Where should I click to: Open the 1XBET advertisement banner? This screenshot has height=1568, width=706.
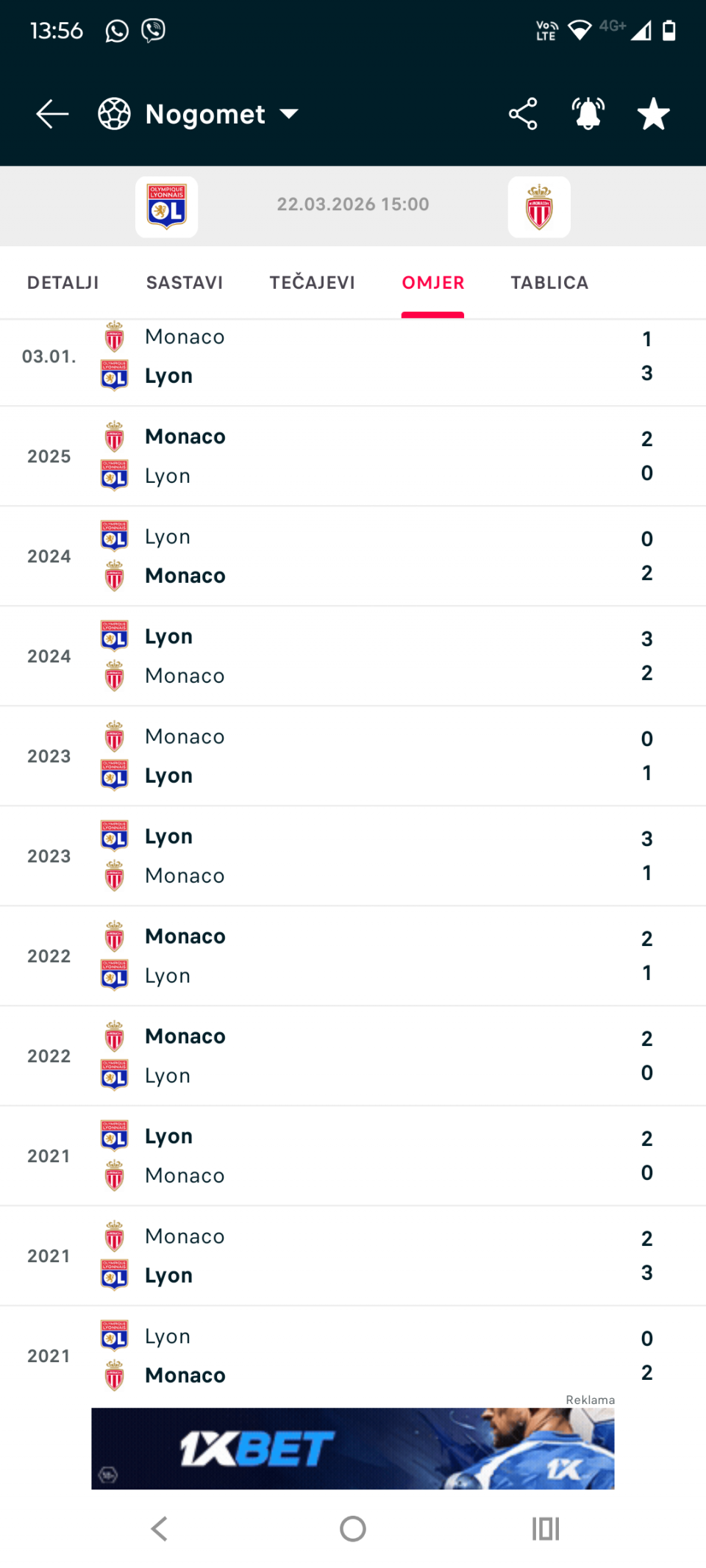click(353, 1449)
